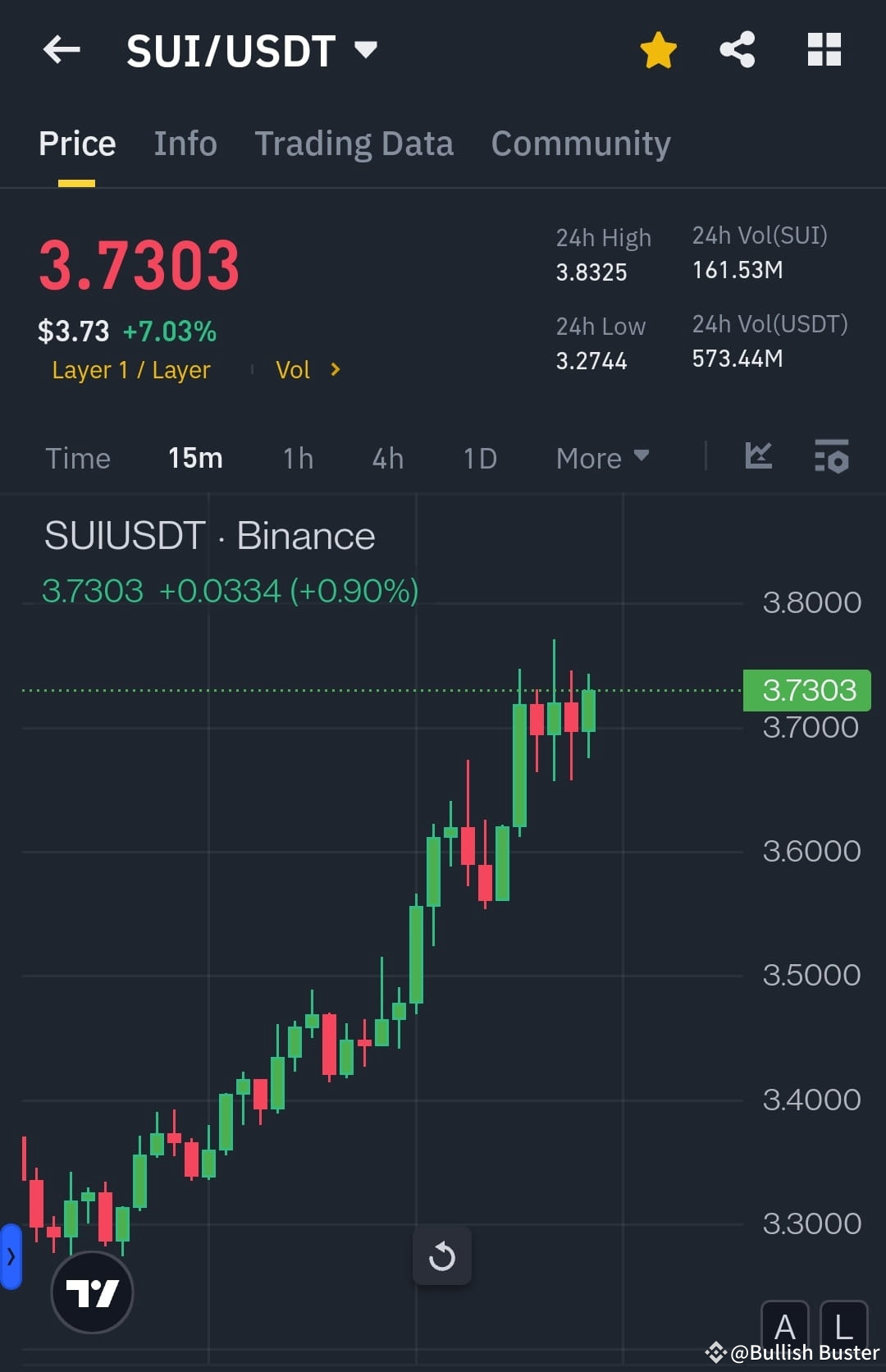Navigate back with the arrow icon
886x1372 pixels.
(62, 50)
